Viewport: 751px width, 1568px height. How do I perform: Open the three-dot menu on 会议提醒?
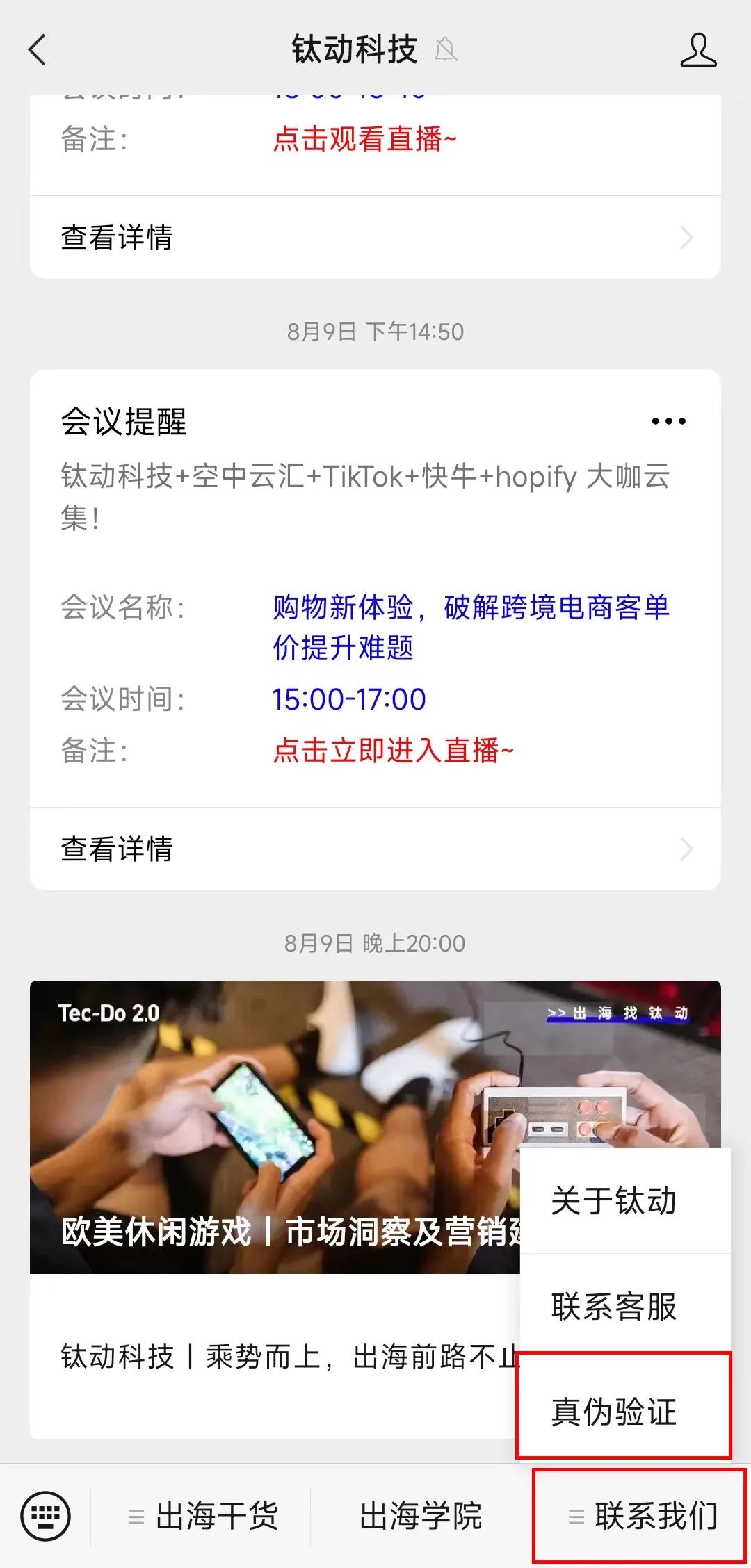(x=668, y=421)
